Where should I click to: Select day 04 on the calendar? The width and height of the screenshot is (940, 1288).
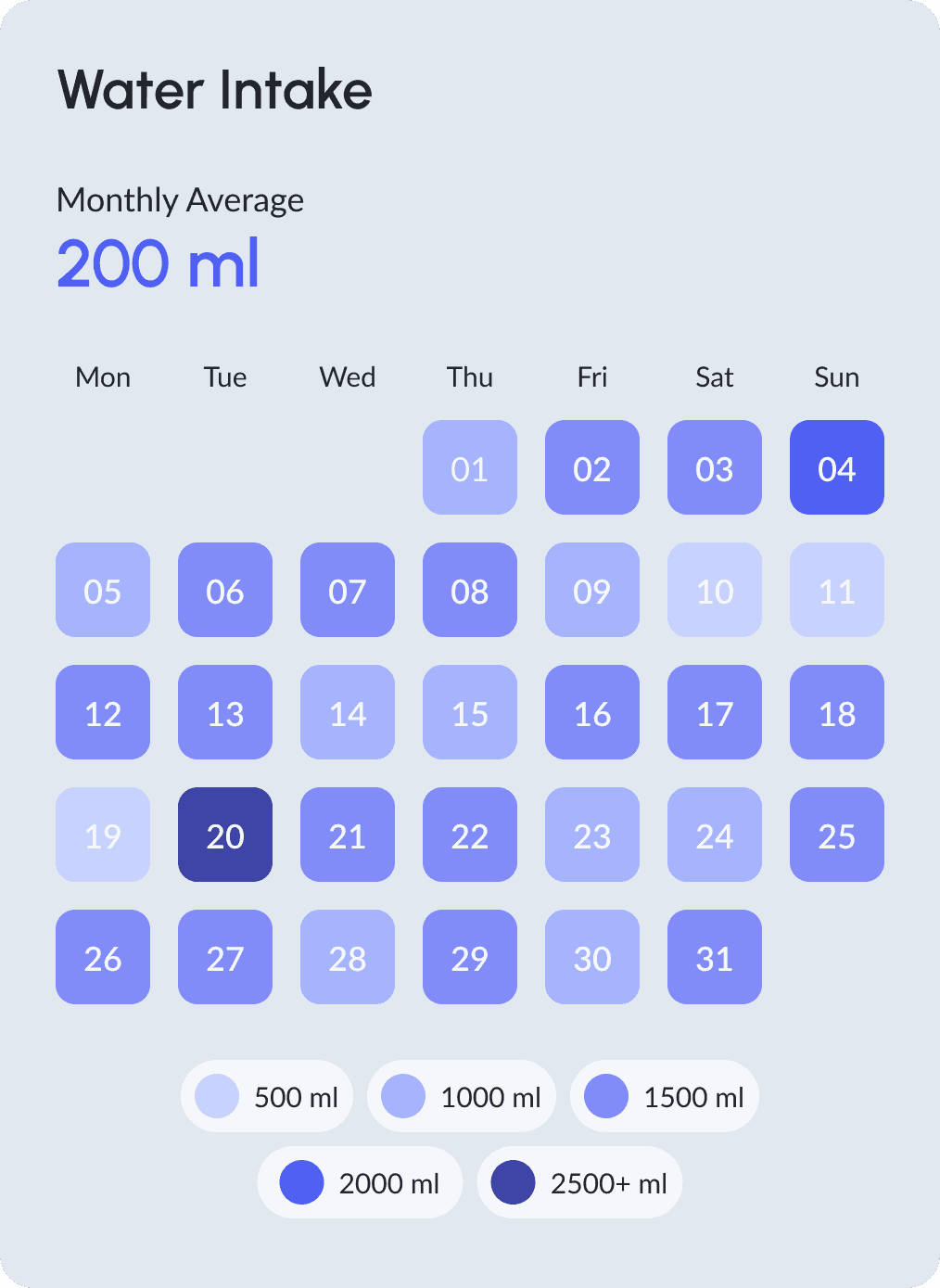tap(836, 467)
